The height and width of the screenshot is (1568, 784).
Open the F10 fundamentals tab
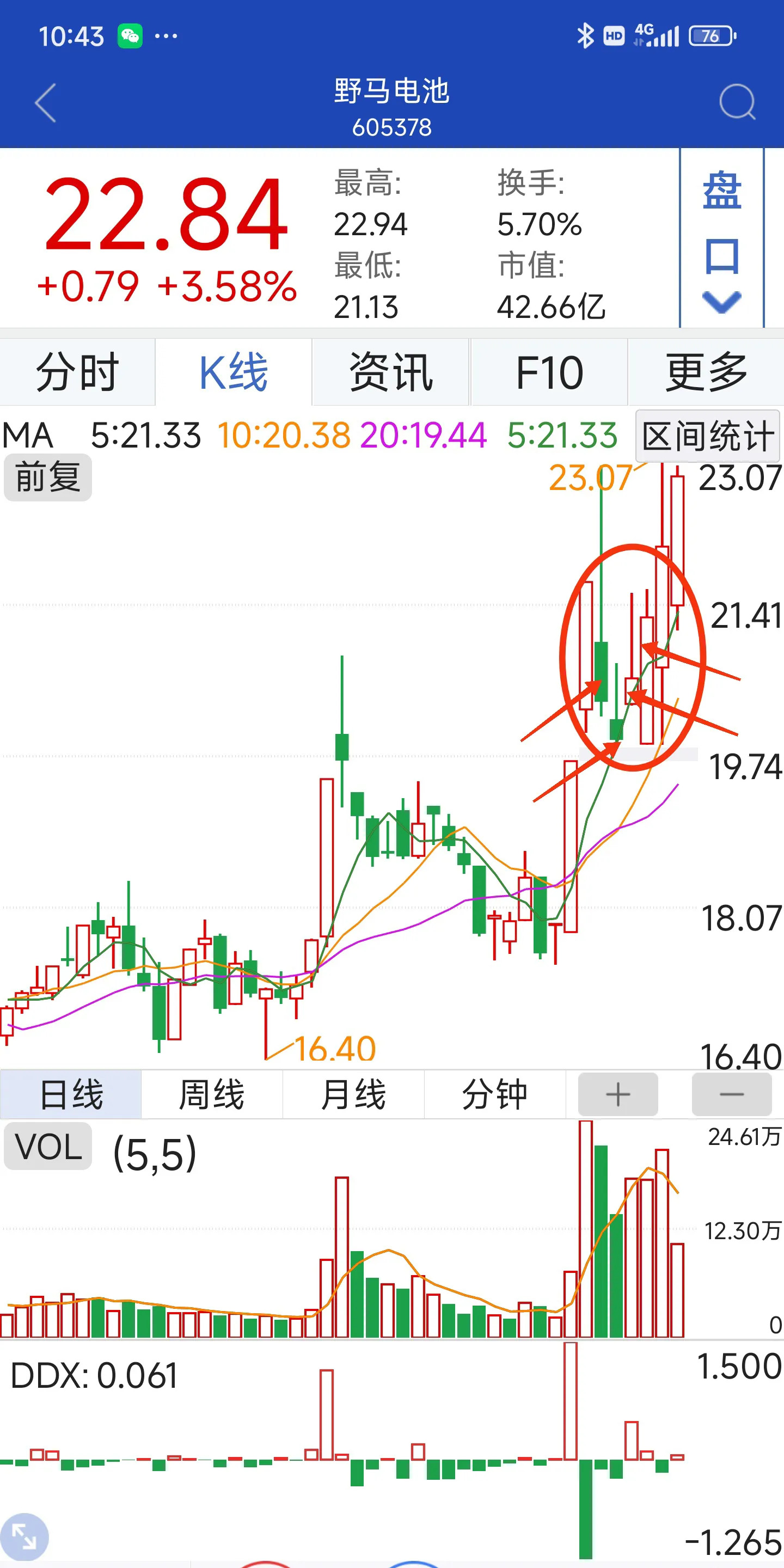[549, 372]
